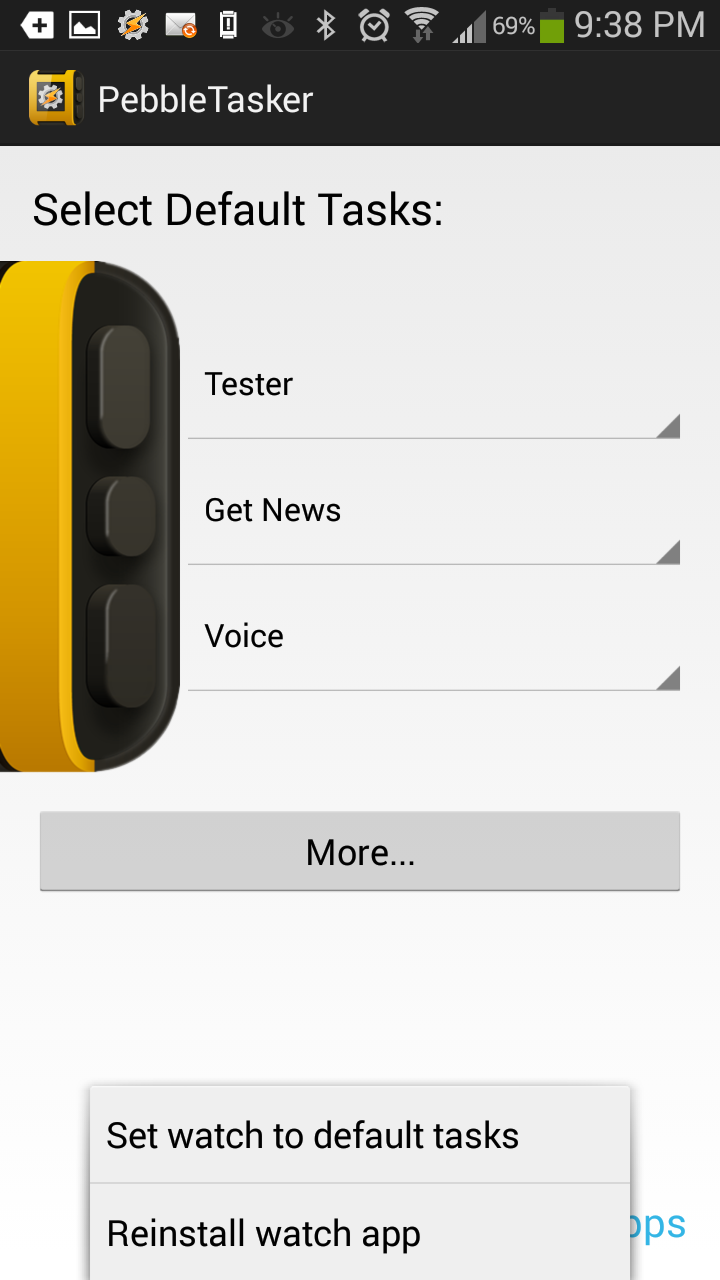Expand the Voice task dropdown
This screenshot has height=1280, width=720.
pyautogui.click(x=434, y=637)
